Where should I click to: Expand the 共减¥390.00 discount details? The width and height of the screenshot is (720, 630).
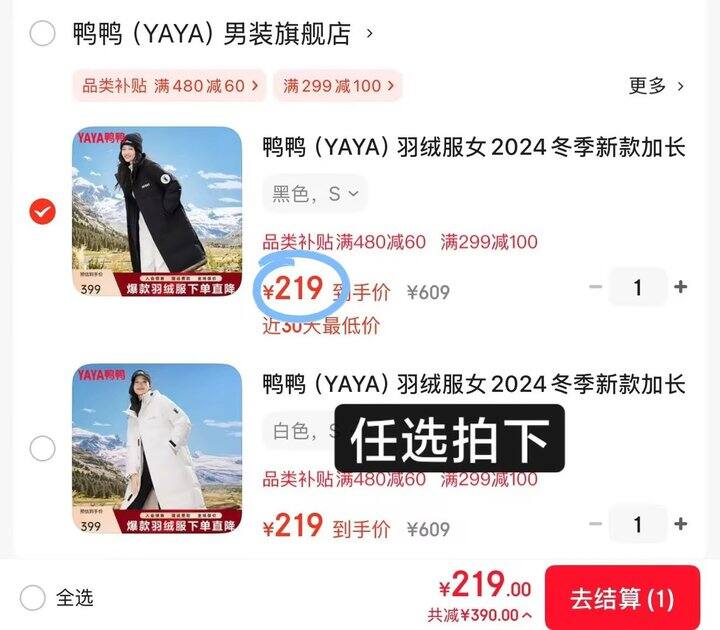(x=480, y=615)
